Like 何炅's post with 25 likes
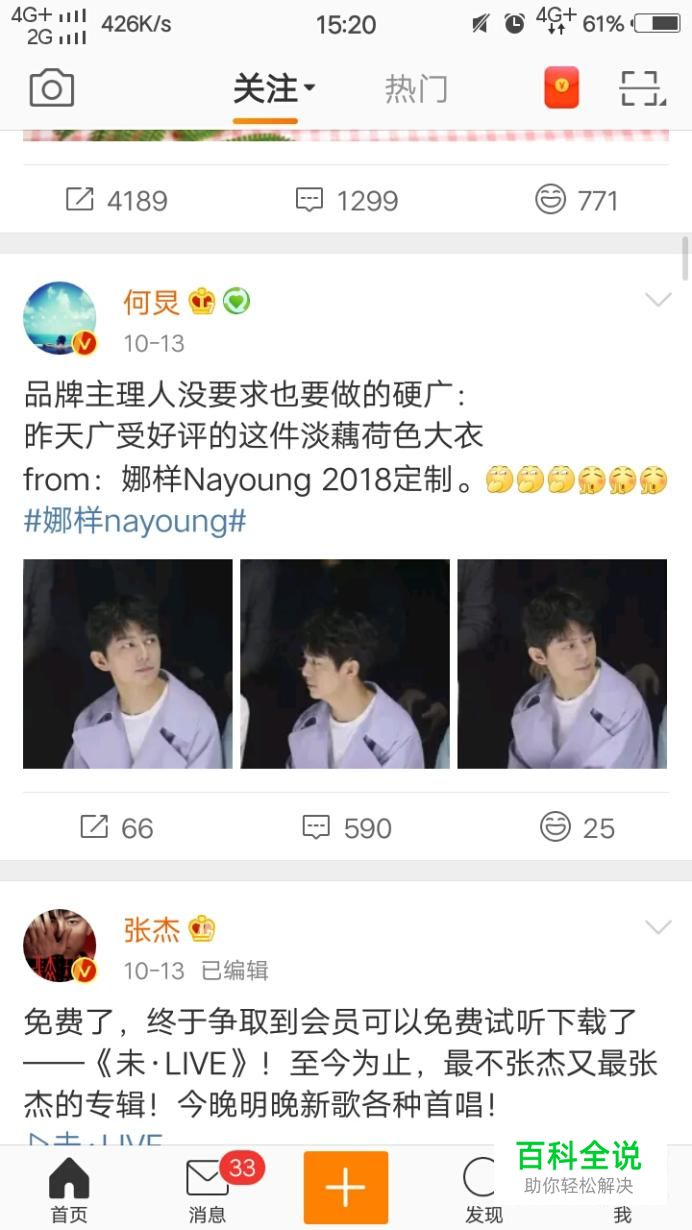The height and width of the screenshot is (1230, 692). pos(577,827)
